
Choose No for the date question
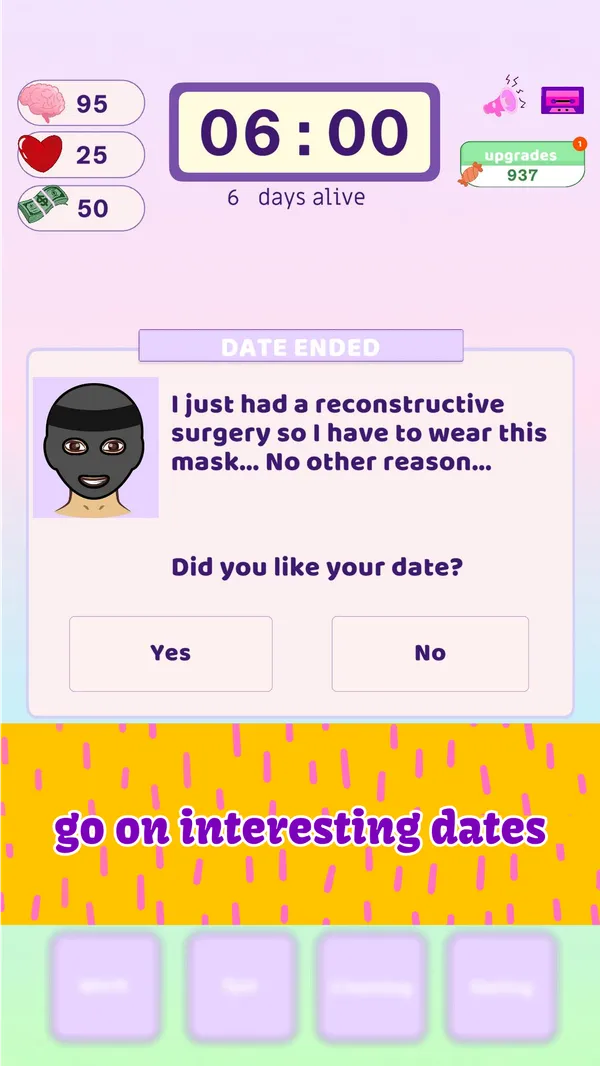tap(430, 653)
